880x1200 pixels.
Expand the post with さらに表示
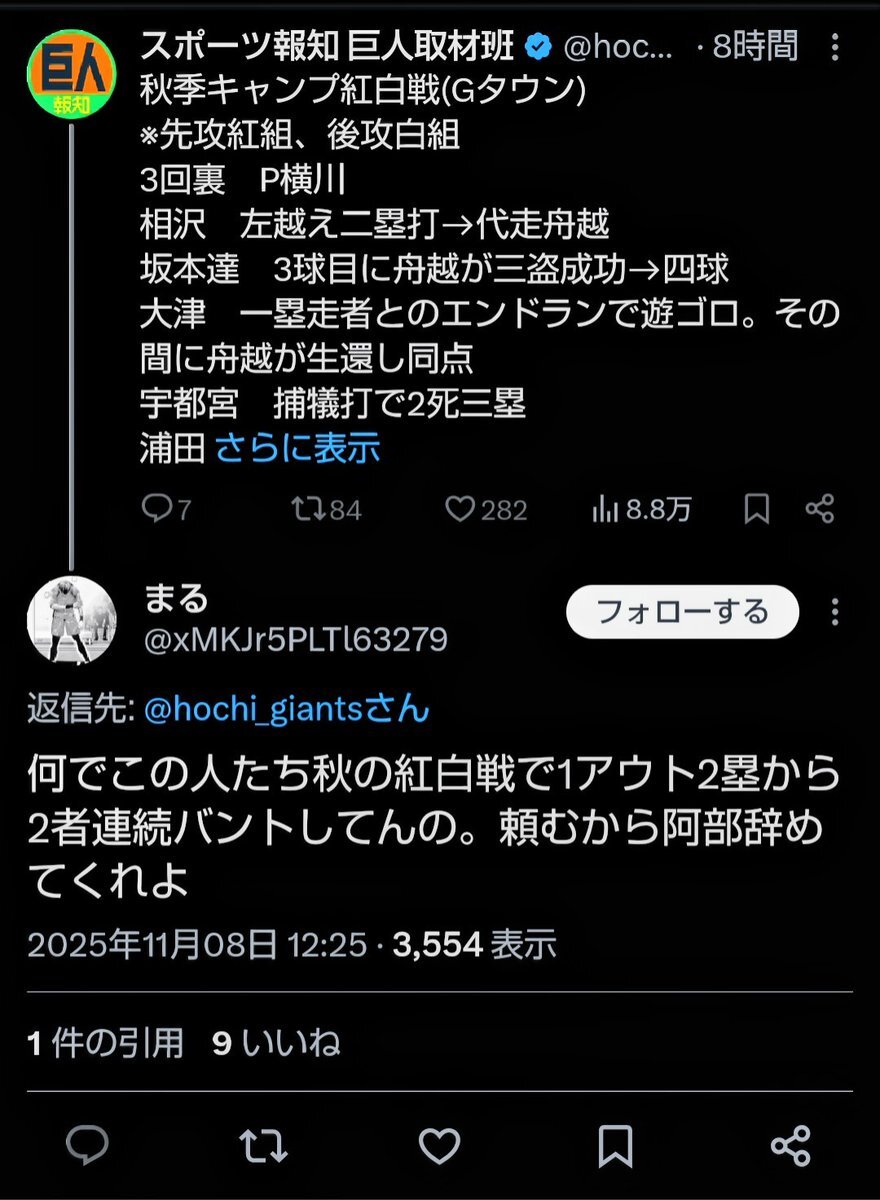[x=298, y=448]
